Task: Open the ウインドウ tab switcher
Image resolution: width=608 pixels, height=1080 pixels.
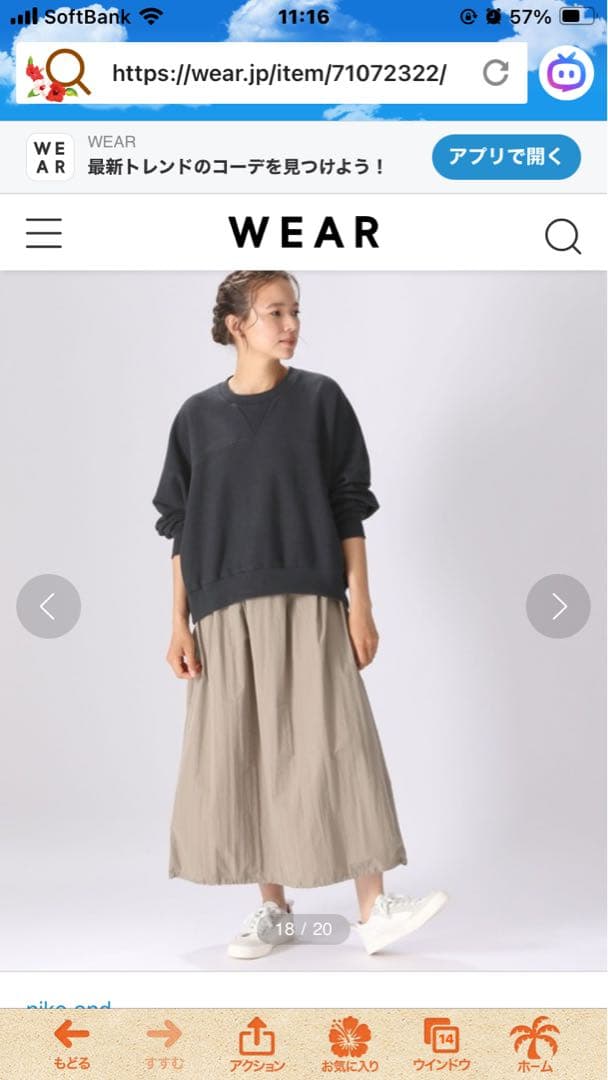Action: click(x=441, y=1045)
